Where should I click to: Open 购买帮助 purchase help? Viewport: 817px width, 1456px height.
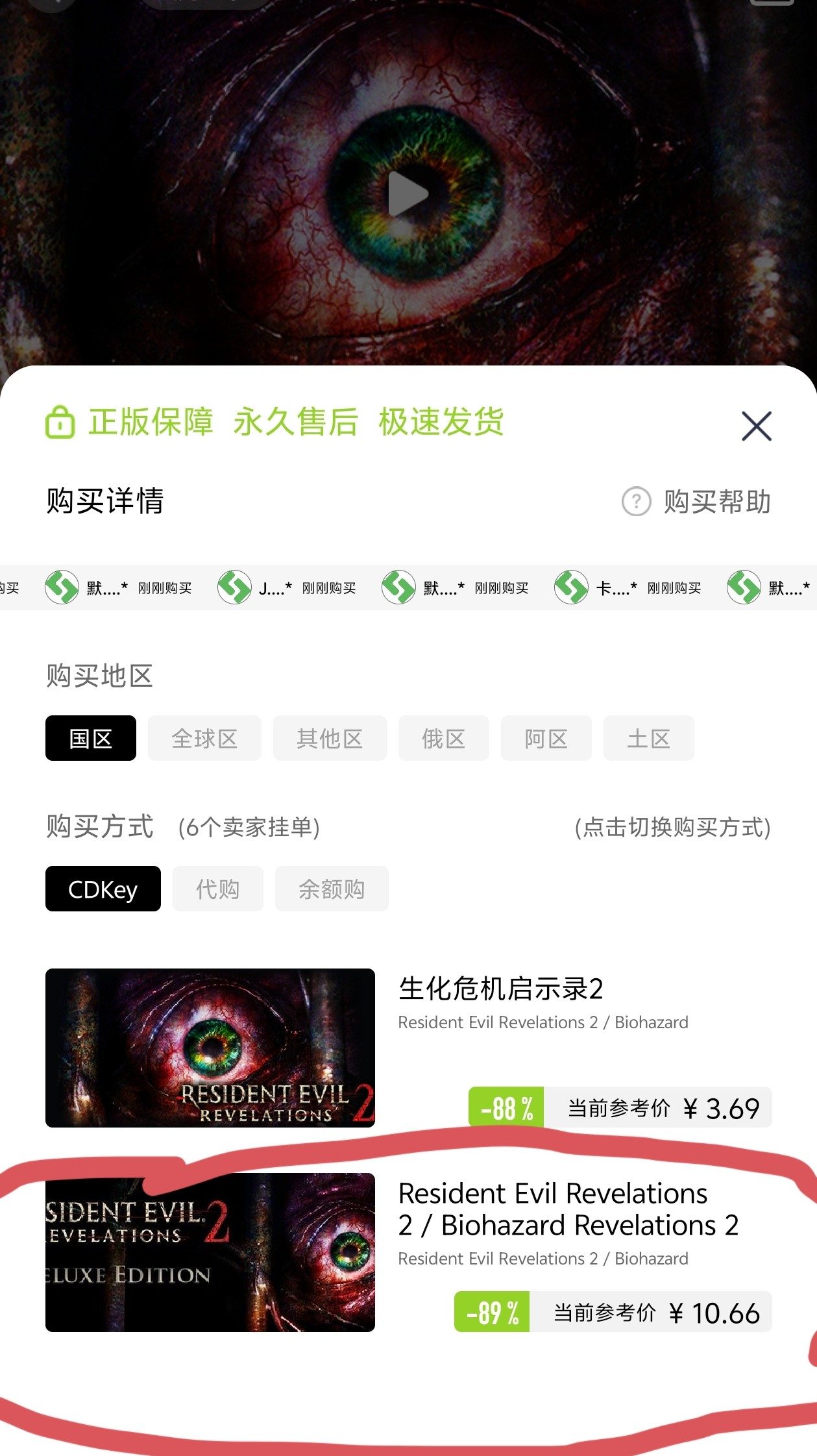coord(697,502)
